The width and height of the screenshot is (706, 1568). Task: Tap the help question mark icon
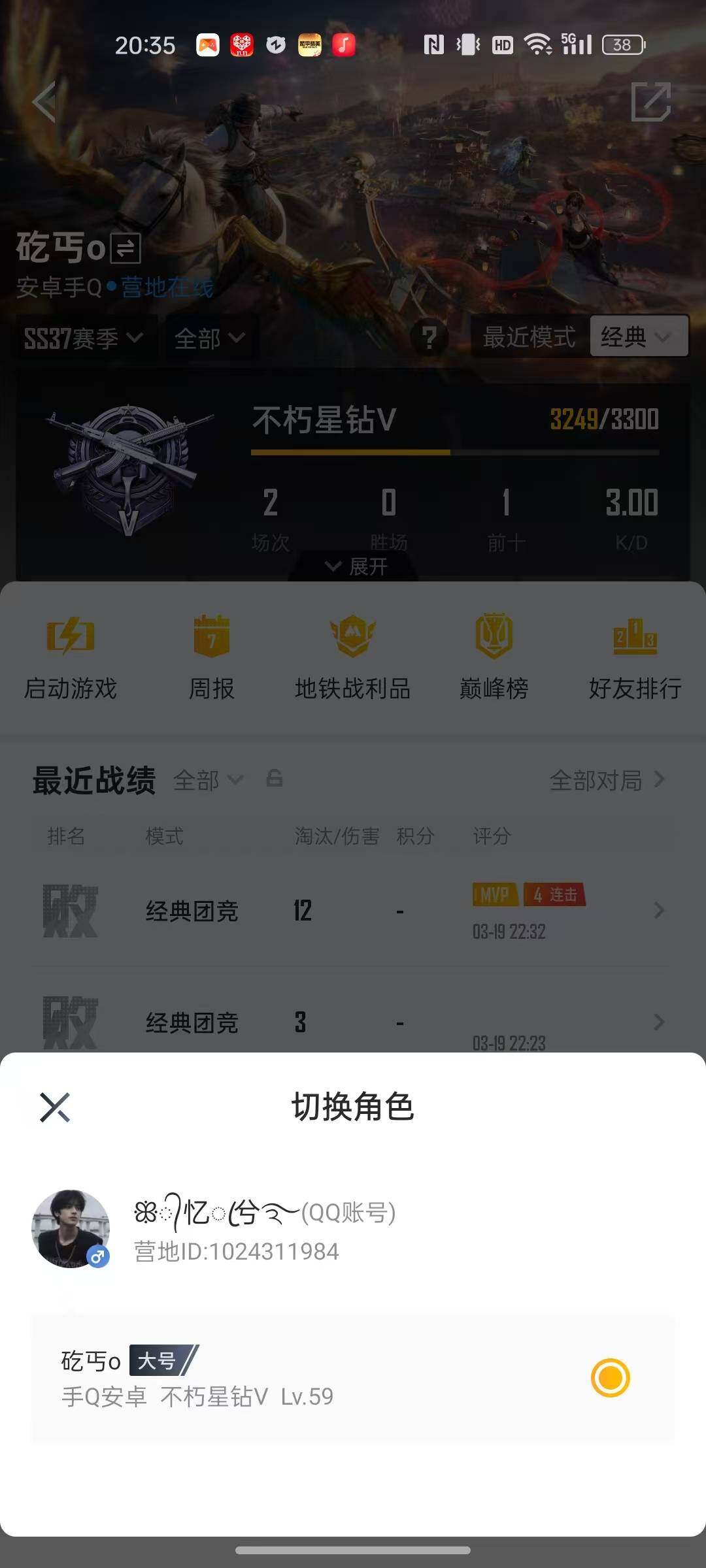429,336
